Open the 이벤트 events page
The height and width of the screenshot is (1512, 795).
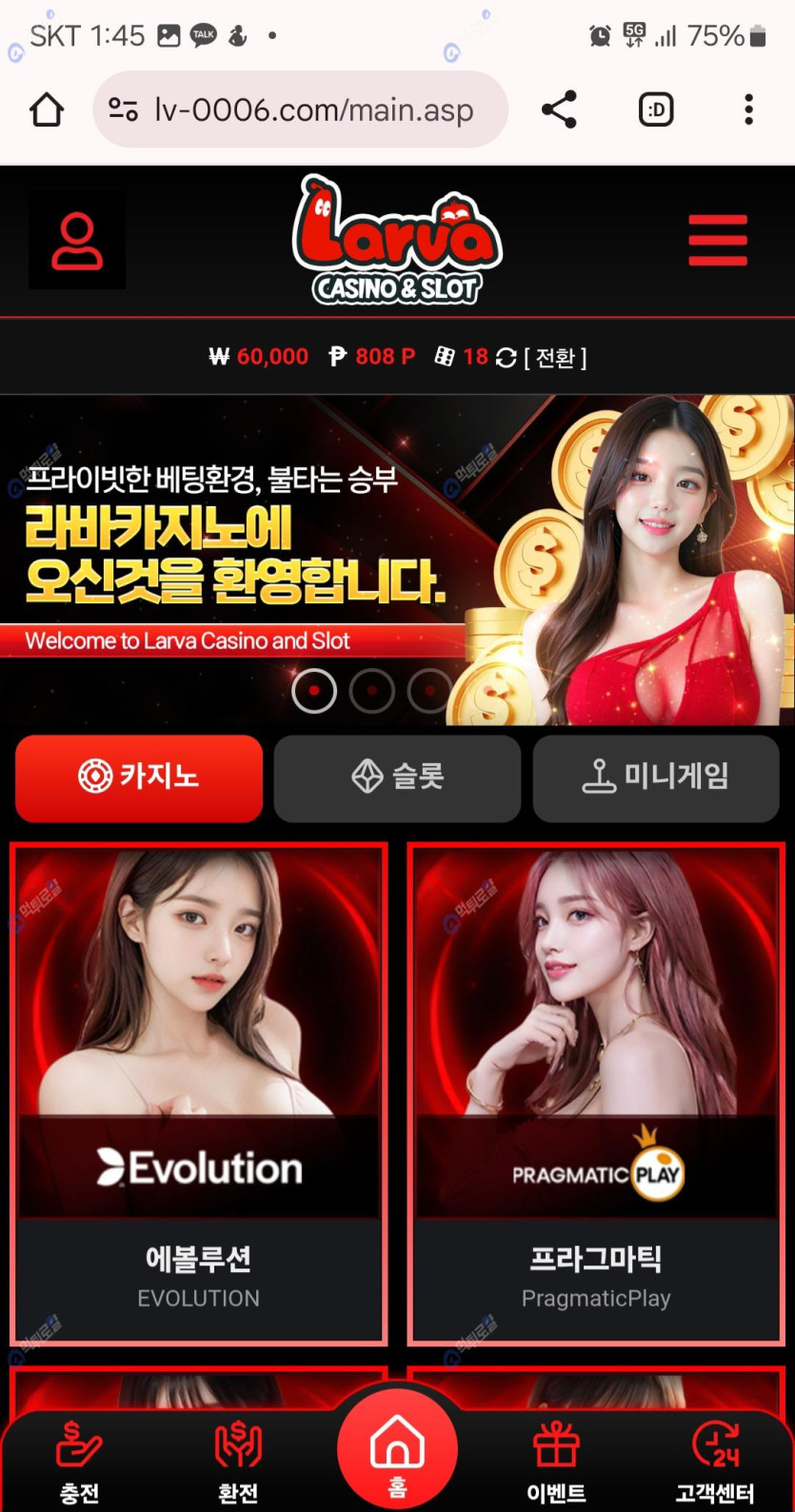click(x=556, y=1461)
